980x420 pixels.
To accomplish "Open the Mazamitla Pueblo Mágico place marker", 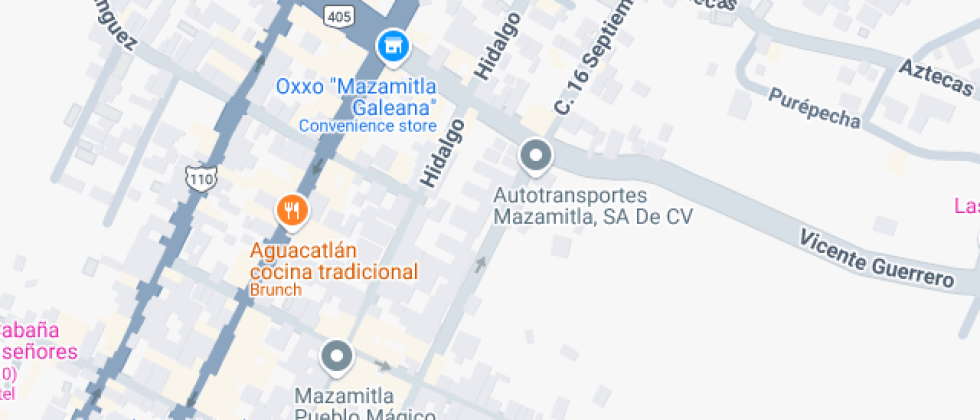I will pos(337,357).
